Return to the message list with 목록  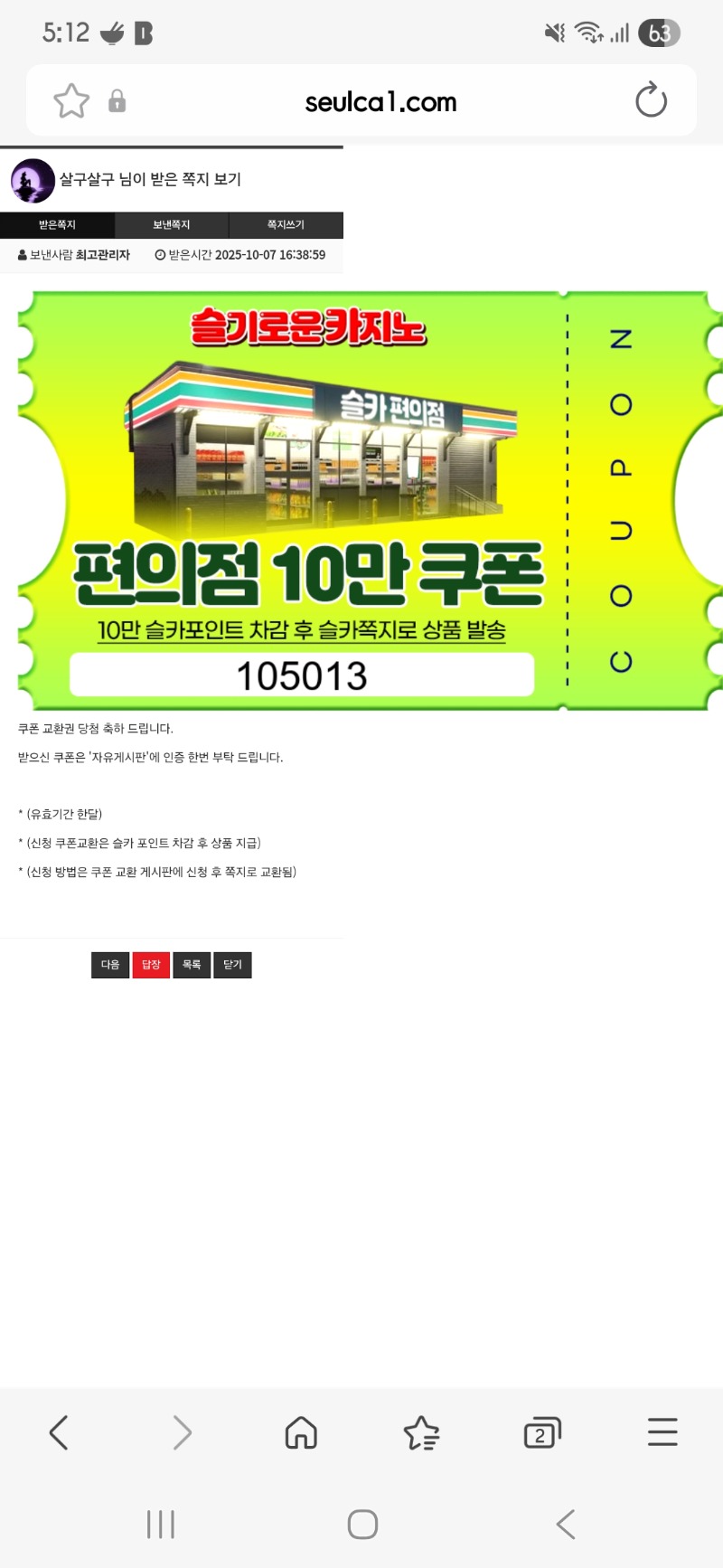tap(192, 965)
